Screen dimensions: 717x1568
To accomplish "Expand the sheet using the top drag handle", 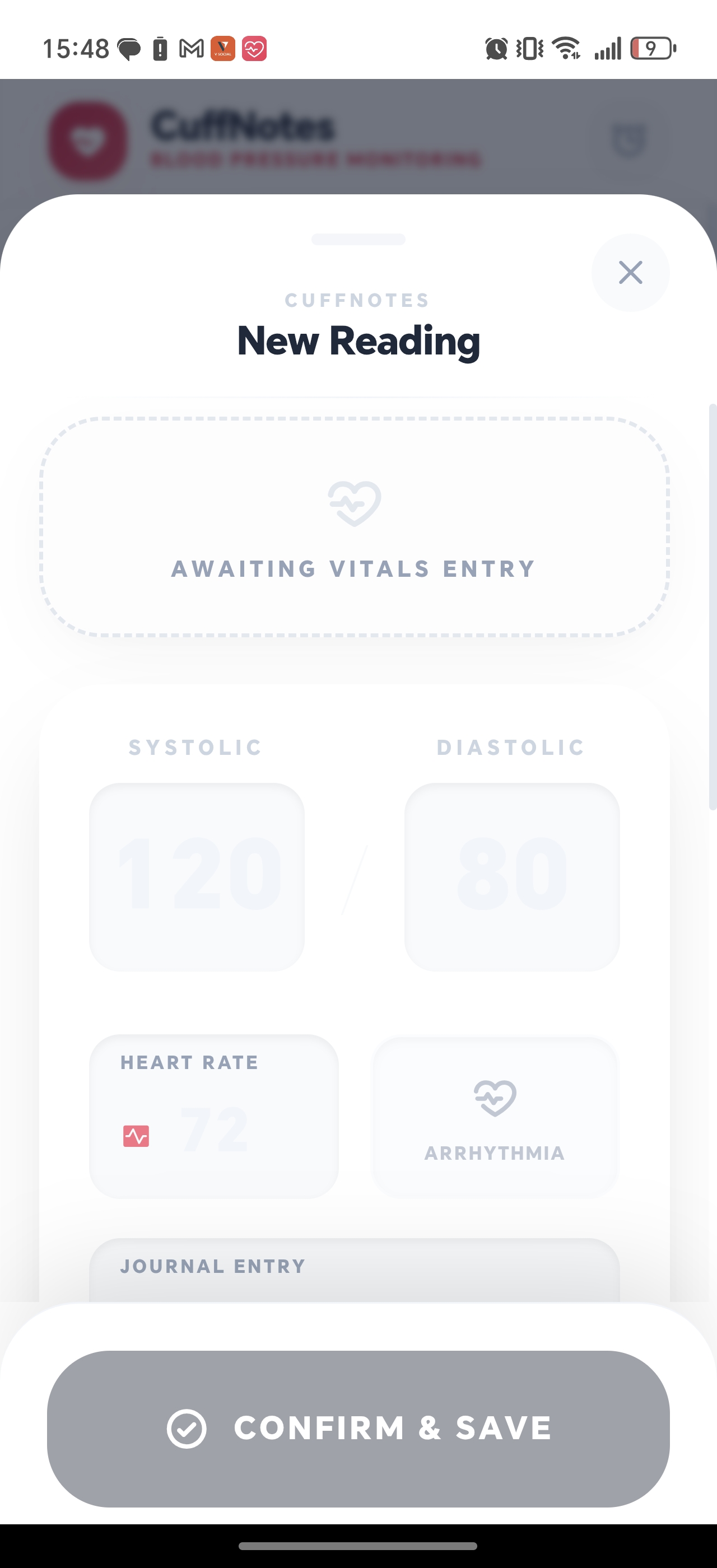I will 358,240.
